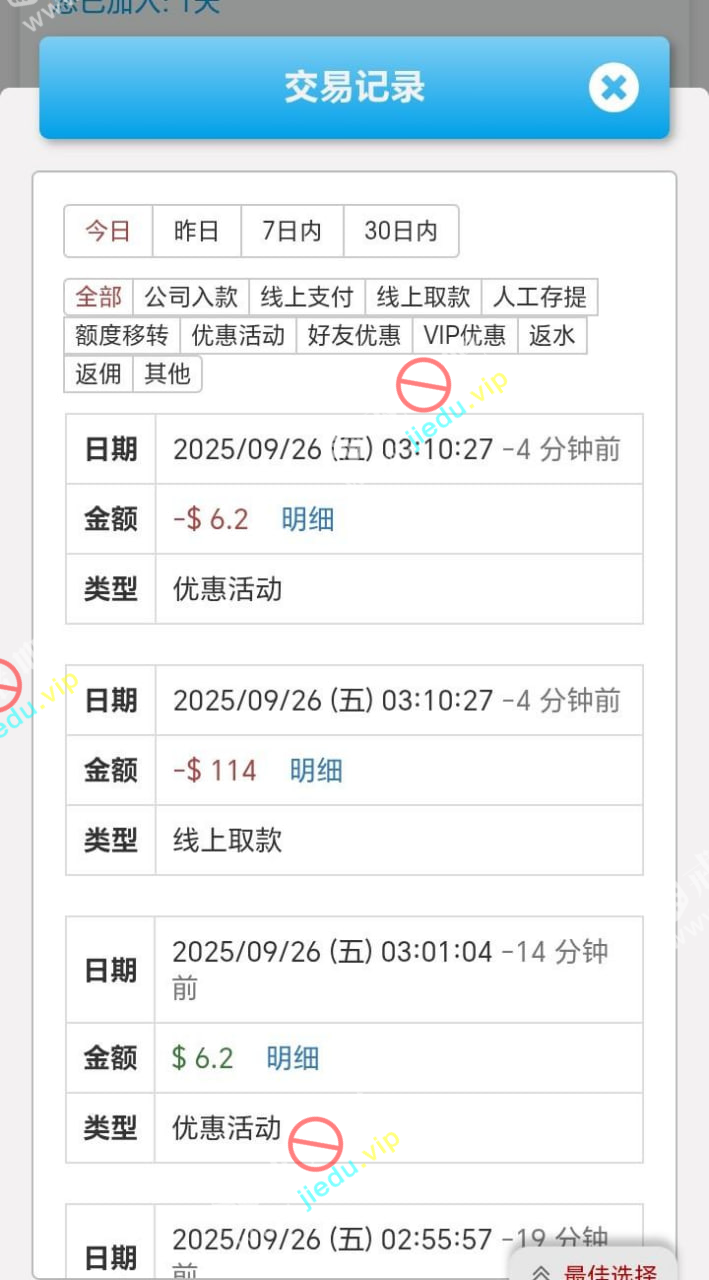Screen dimensions: 709x1280
Task: Show records from 7日内
Action: (292, 231)
